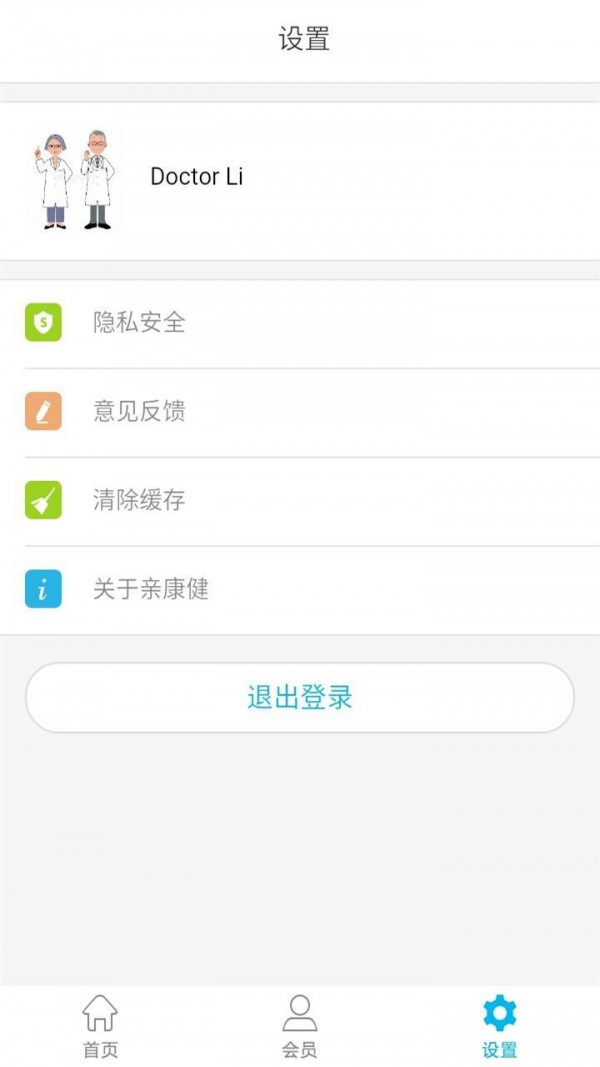Tap 退出登录 to log out
This screenshot has width=600, height=1067.
tap(300, 698)
